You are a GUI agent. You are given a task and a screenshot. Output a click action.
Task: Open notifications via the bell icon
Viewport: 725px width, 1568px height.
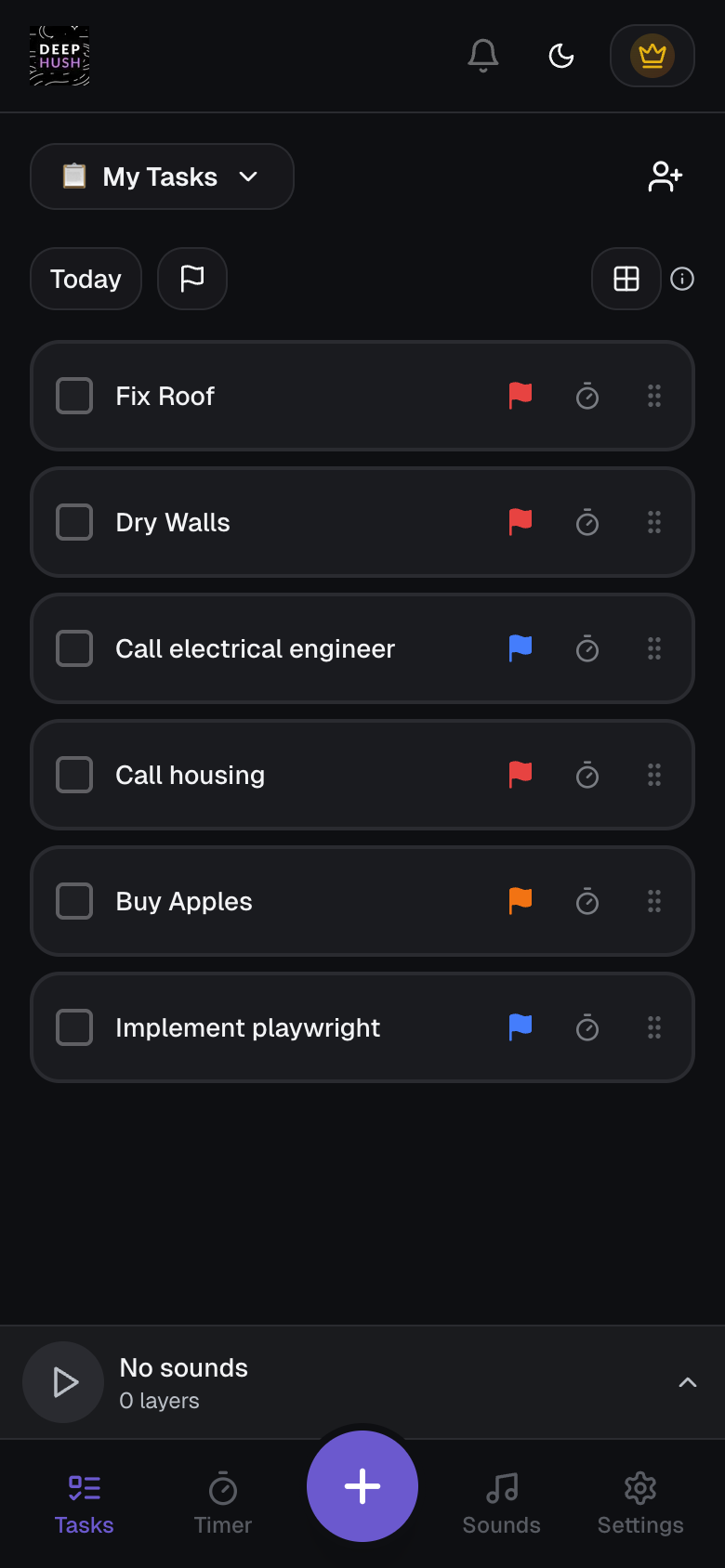(x=482, y=55)
